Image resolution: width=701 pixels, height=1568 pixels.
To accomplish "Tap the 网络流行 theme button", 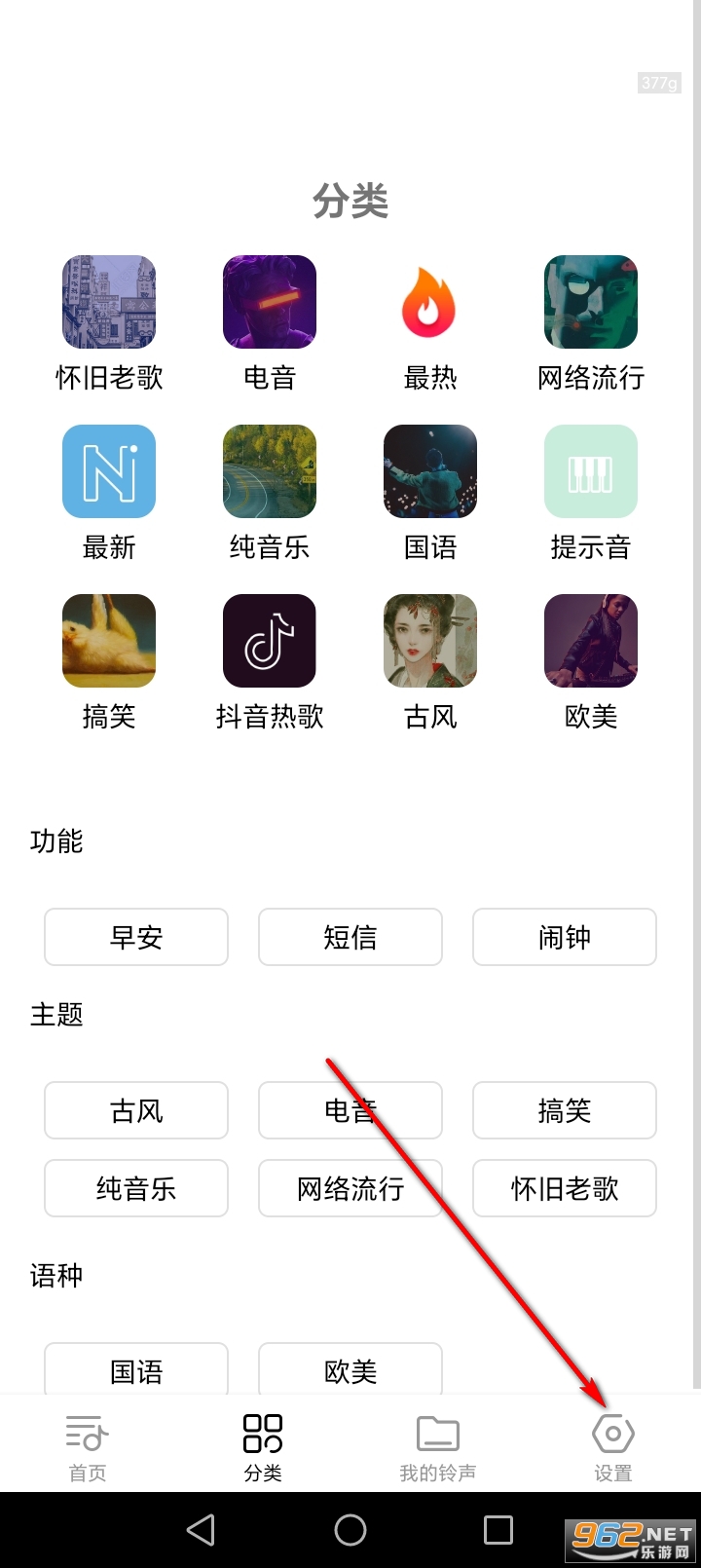I will pos(350,1188).
